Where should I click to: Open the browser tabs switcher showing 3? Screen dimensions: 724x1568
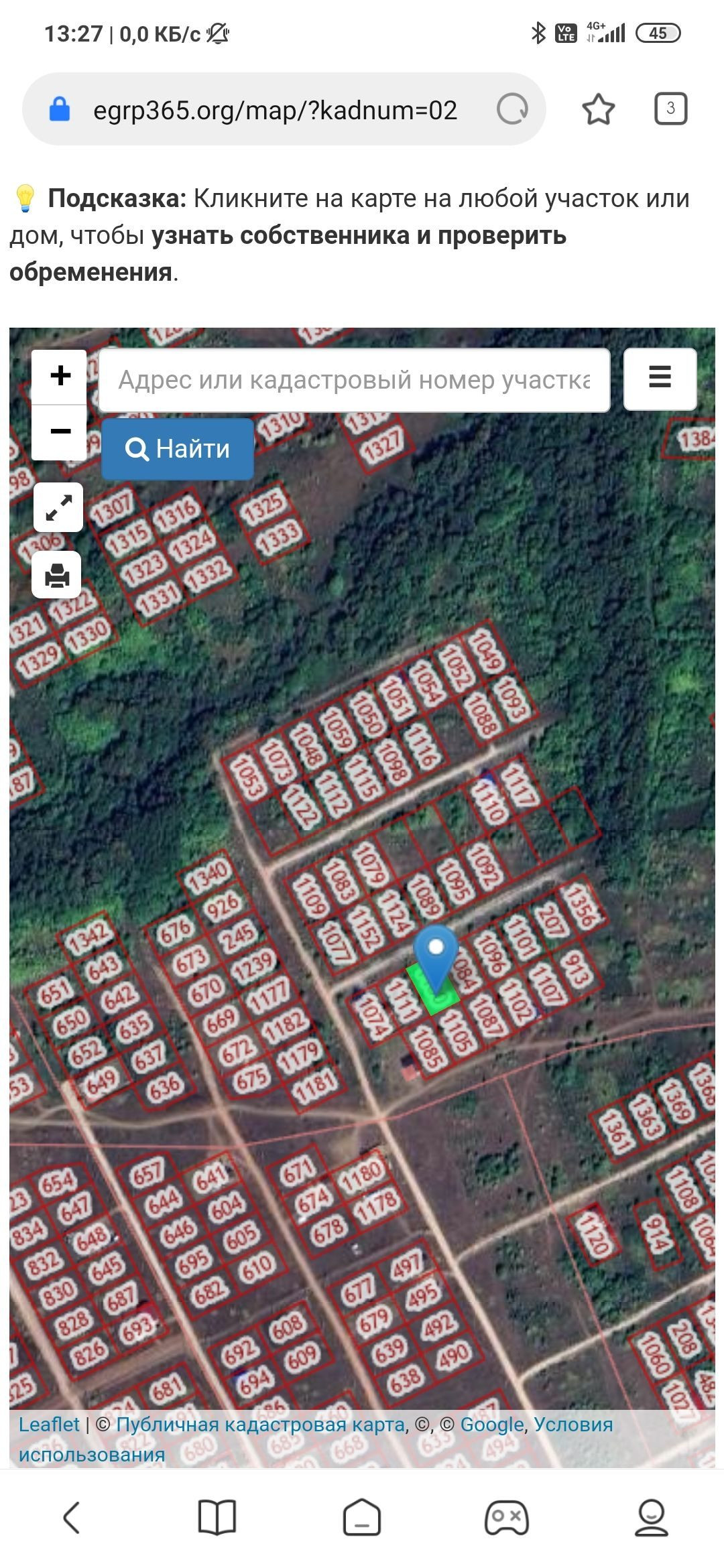pos(670,109)
